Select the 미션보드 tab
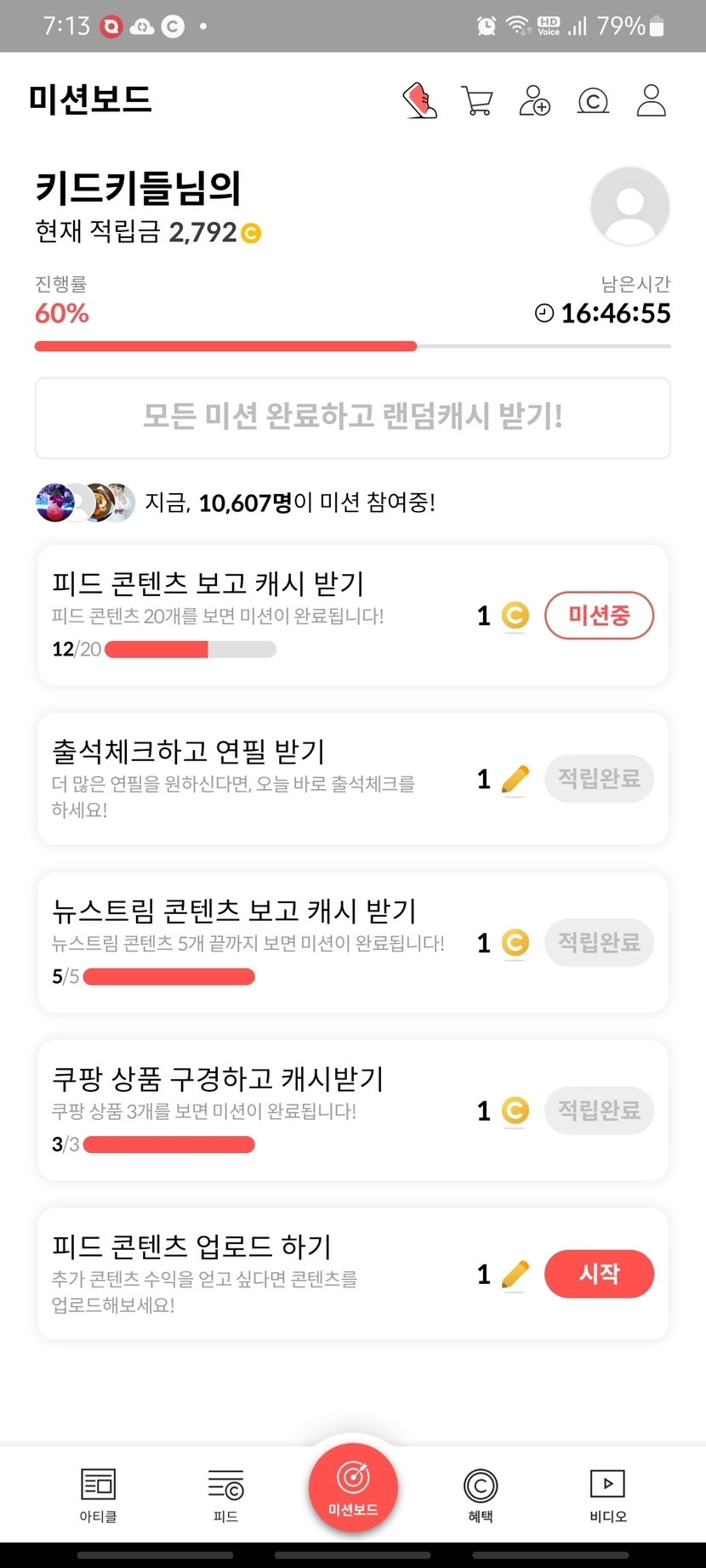 [353, 1488]
